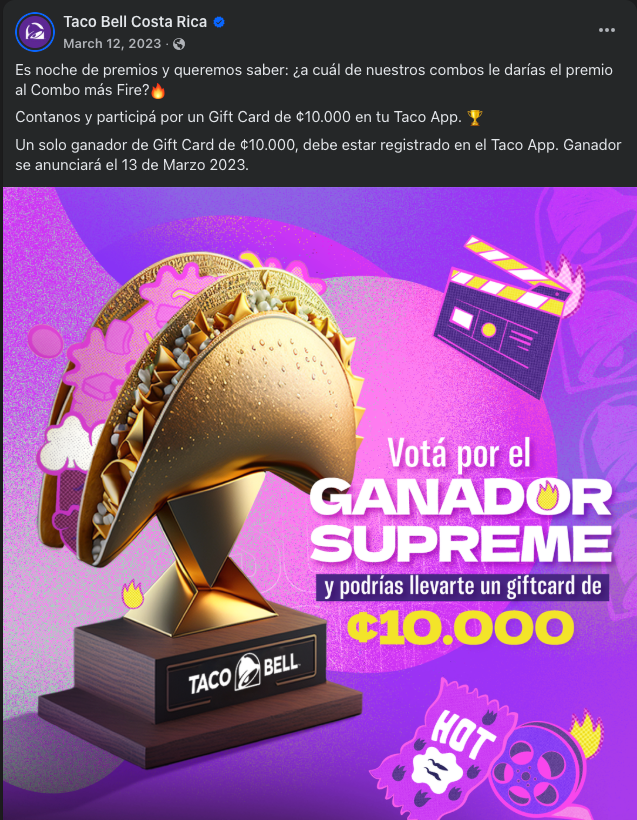Open the post's three-dot options menu
637x820 pixels.
607,31
